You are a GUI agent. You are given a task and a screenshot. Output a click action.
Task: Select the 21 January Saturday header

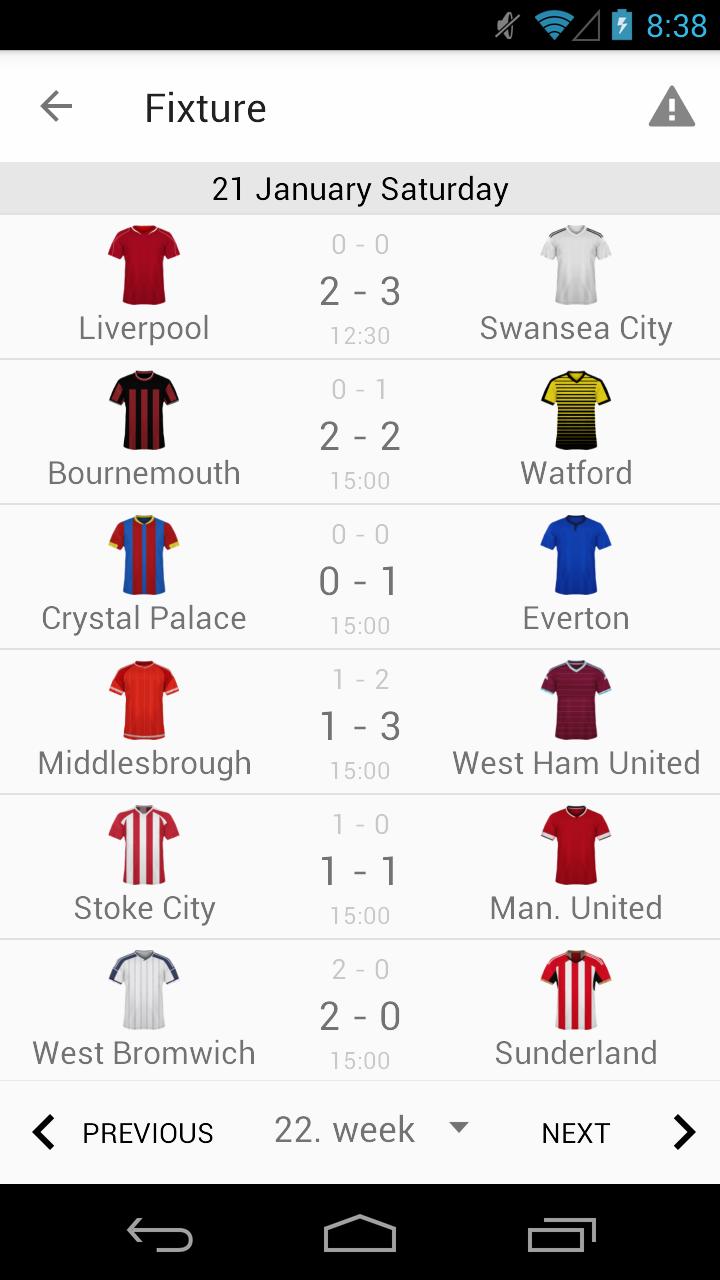(360, 188)
